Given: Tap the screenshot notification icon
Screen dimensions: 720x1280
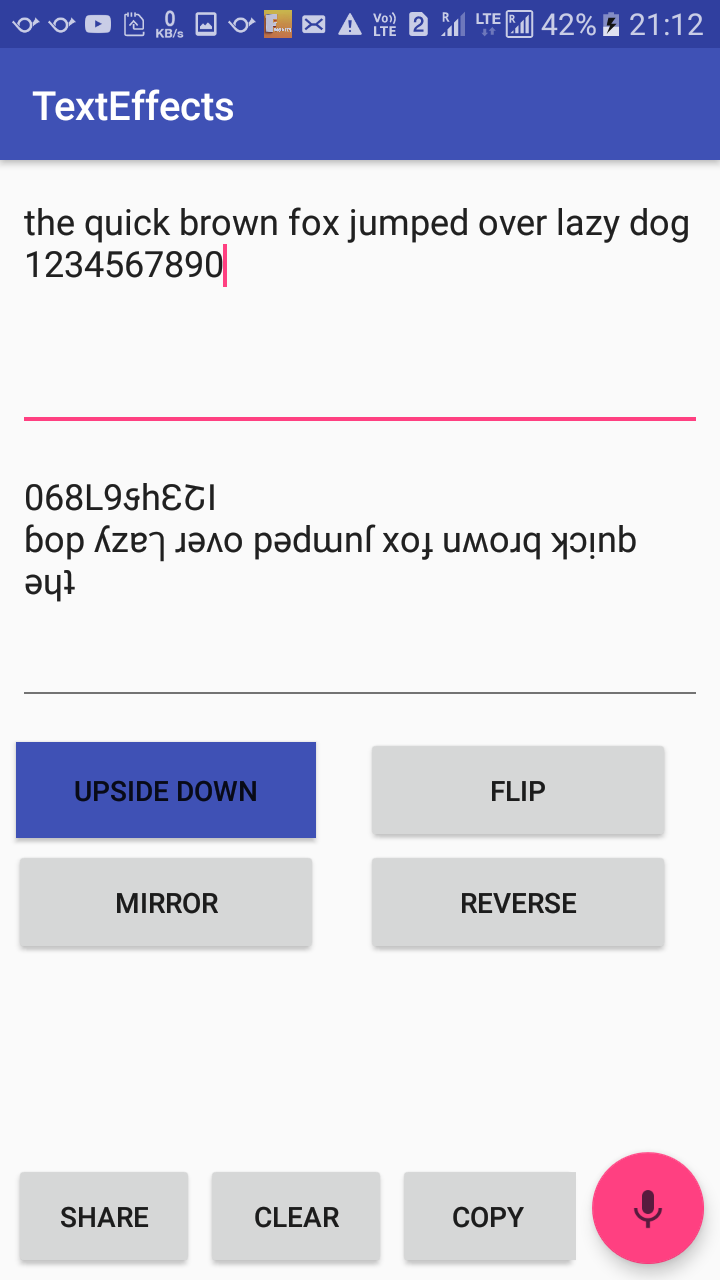Looking at the screenshot, I should tap(135, 22).
